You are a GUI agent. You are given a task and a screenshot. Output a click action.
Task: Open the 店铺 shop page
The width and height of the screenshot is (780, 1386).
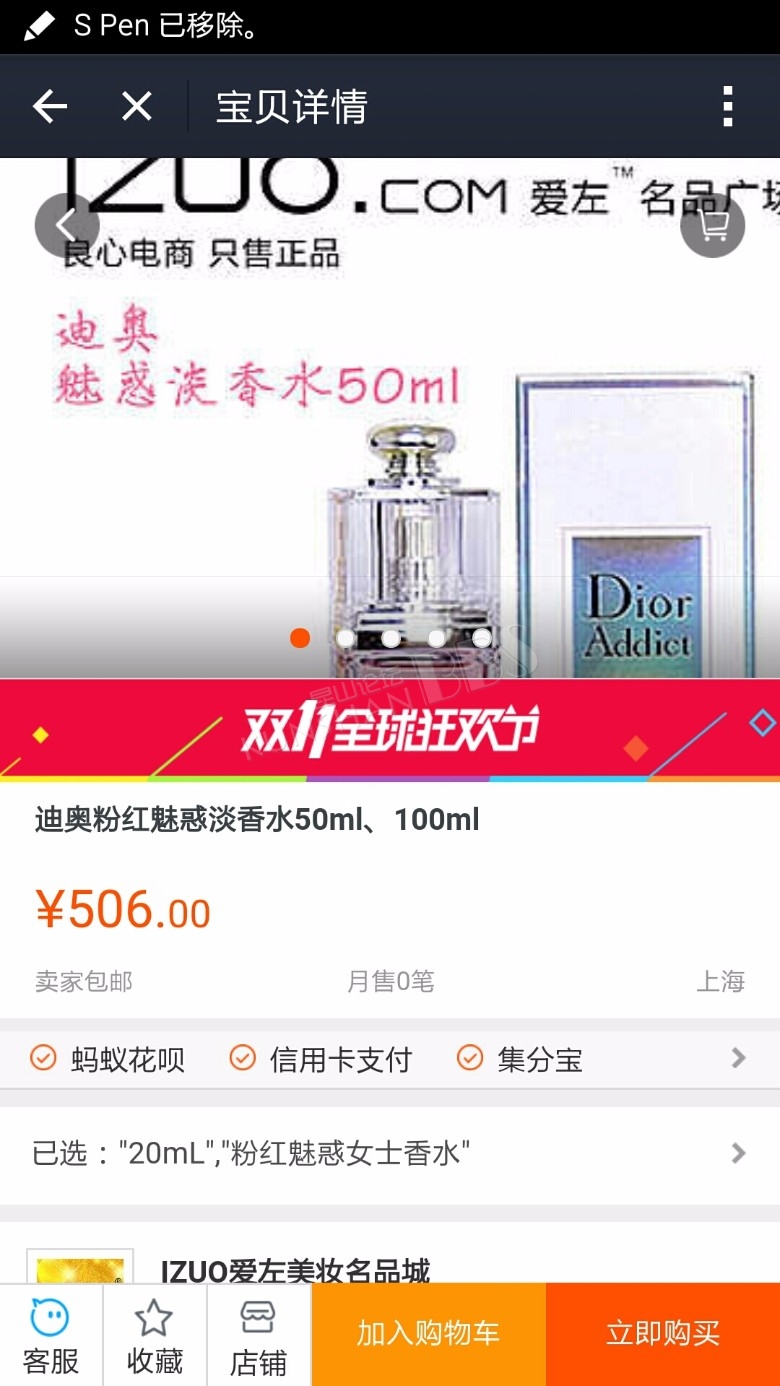(259, 1335)
